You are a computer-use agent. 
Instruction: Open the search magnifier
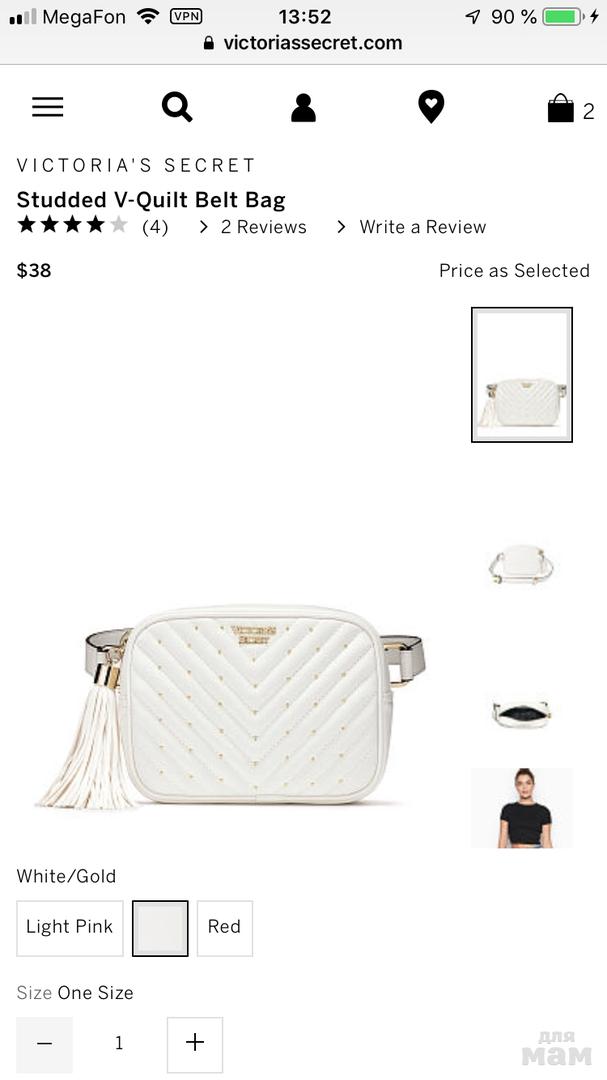pyautogui.click(x=177, y=107)
